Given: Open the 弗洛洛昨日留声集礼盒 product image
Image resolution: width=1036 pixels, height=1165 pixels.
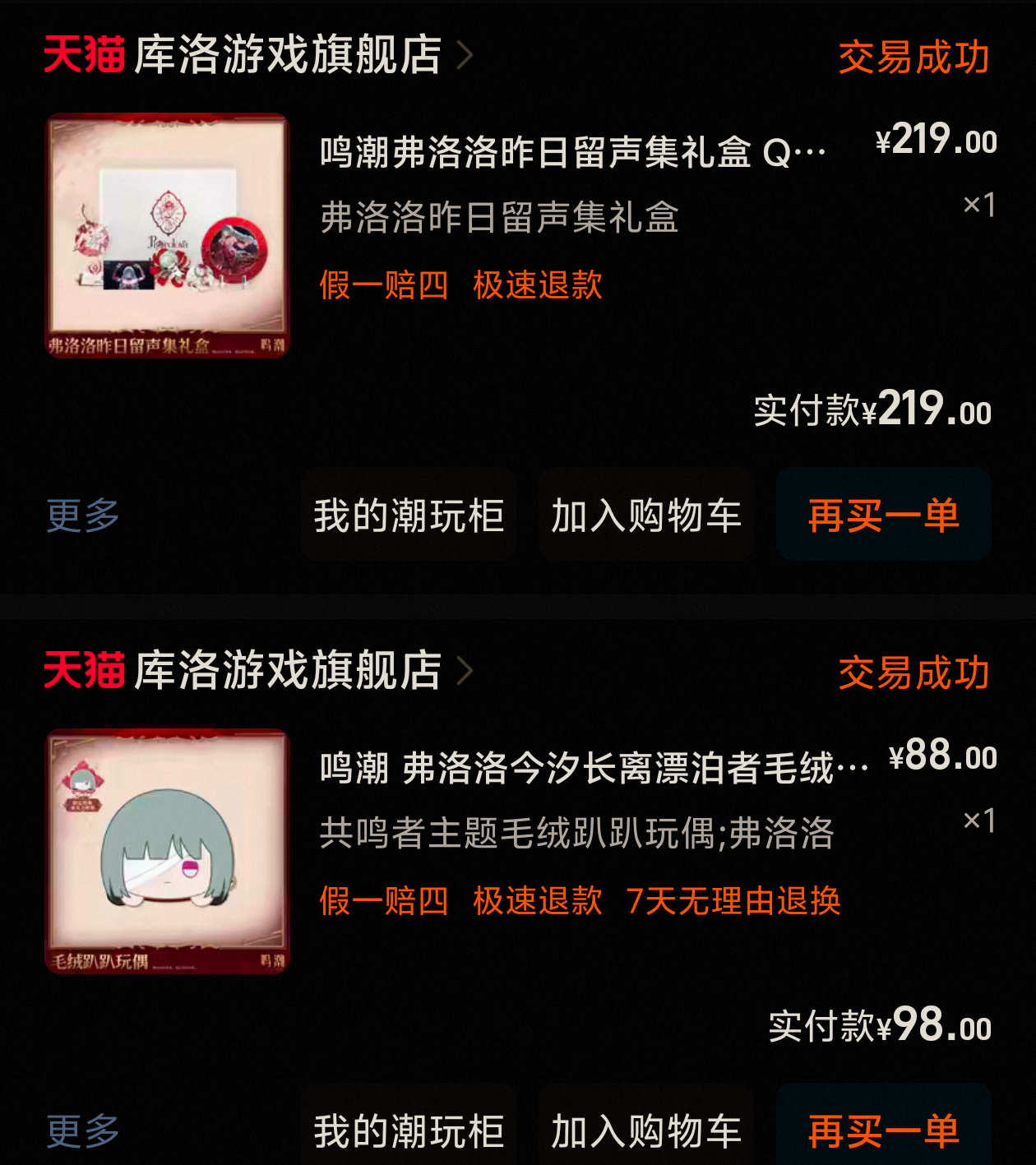Looking at the screenshot, I should [168, 235].
